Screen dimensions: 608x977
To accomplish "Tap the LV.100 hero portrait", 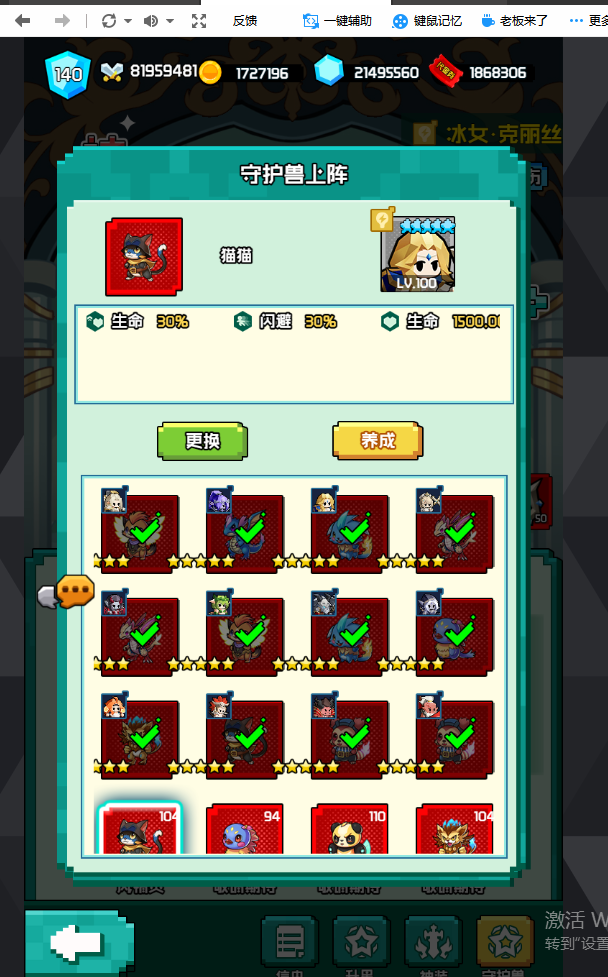I will (x=417, y=254).
